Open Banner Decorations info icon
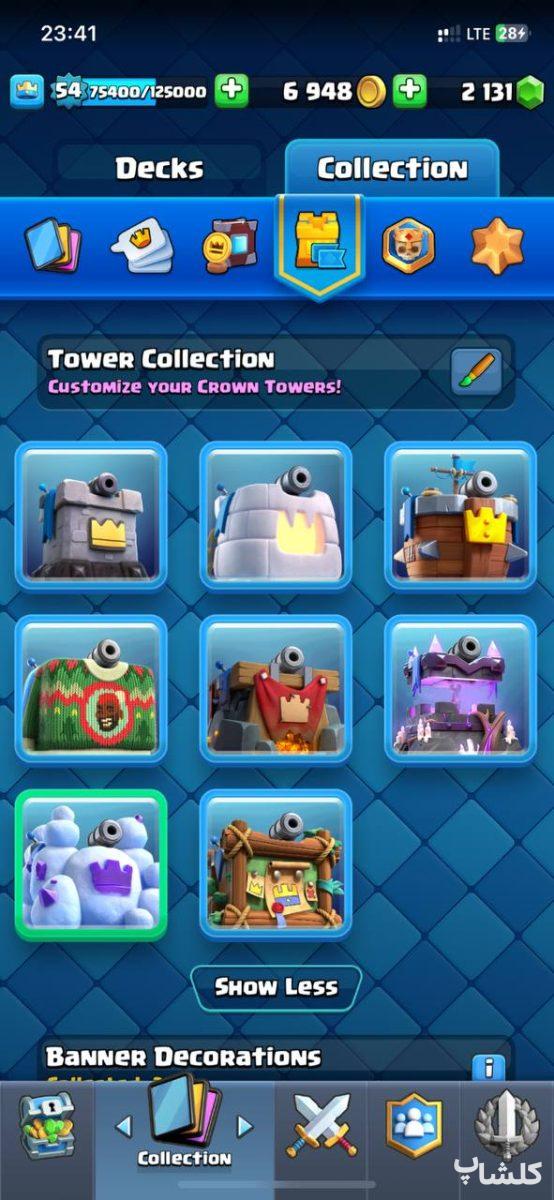Image resolution: width=554 pixels, height=1200 pixels. click(x=488, y=1066)
